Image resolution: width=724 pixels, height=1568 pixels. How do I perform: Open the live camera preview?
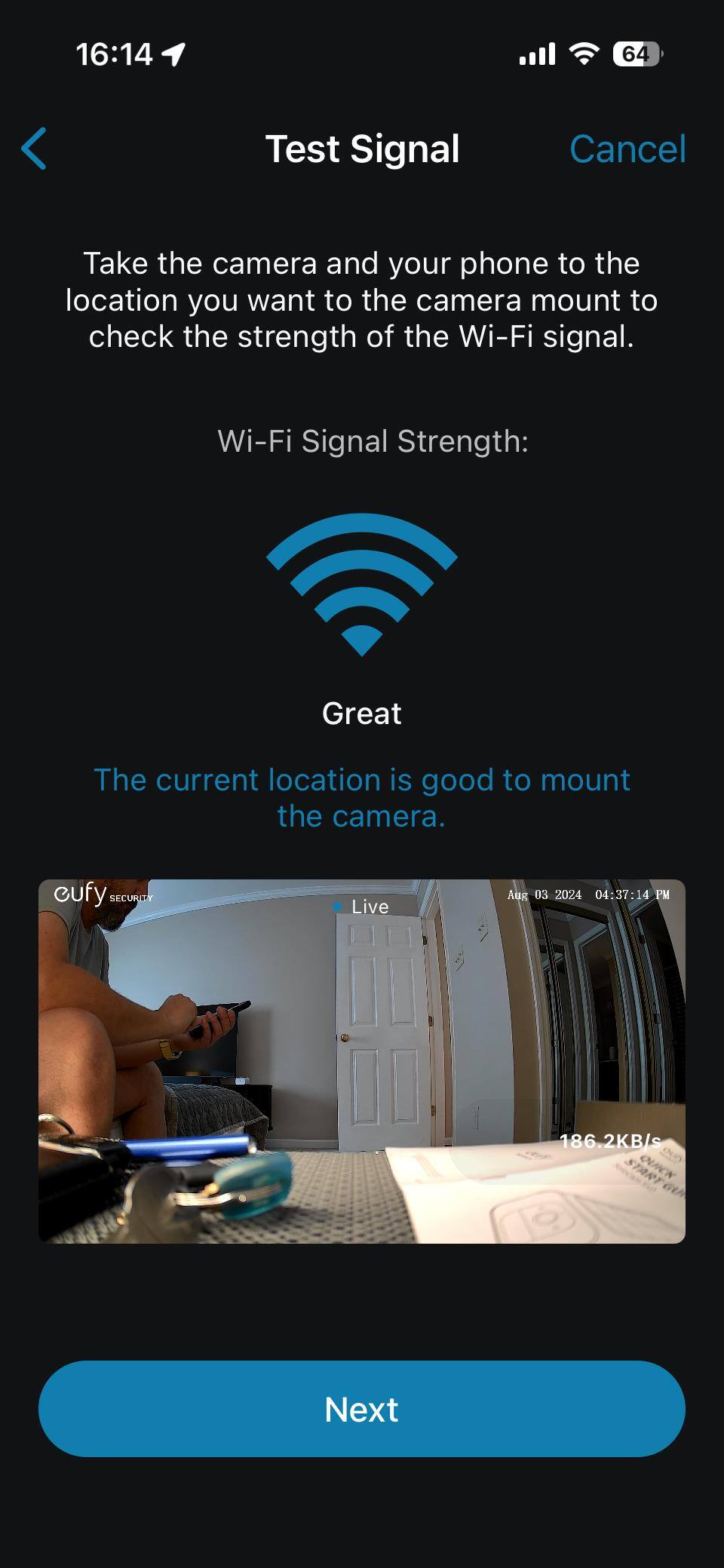tap(362, 1060)
